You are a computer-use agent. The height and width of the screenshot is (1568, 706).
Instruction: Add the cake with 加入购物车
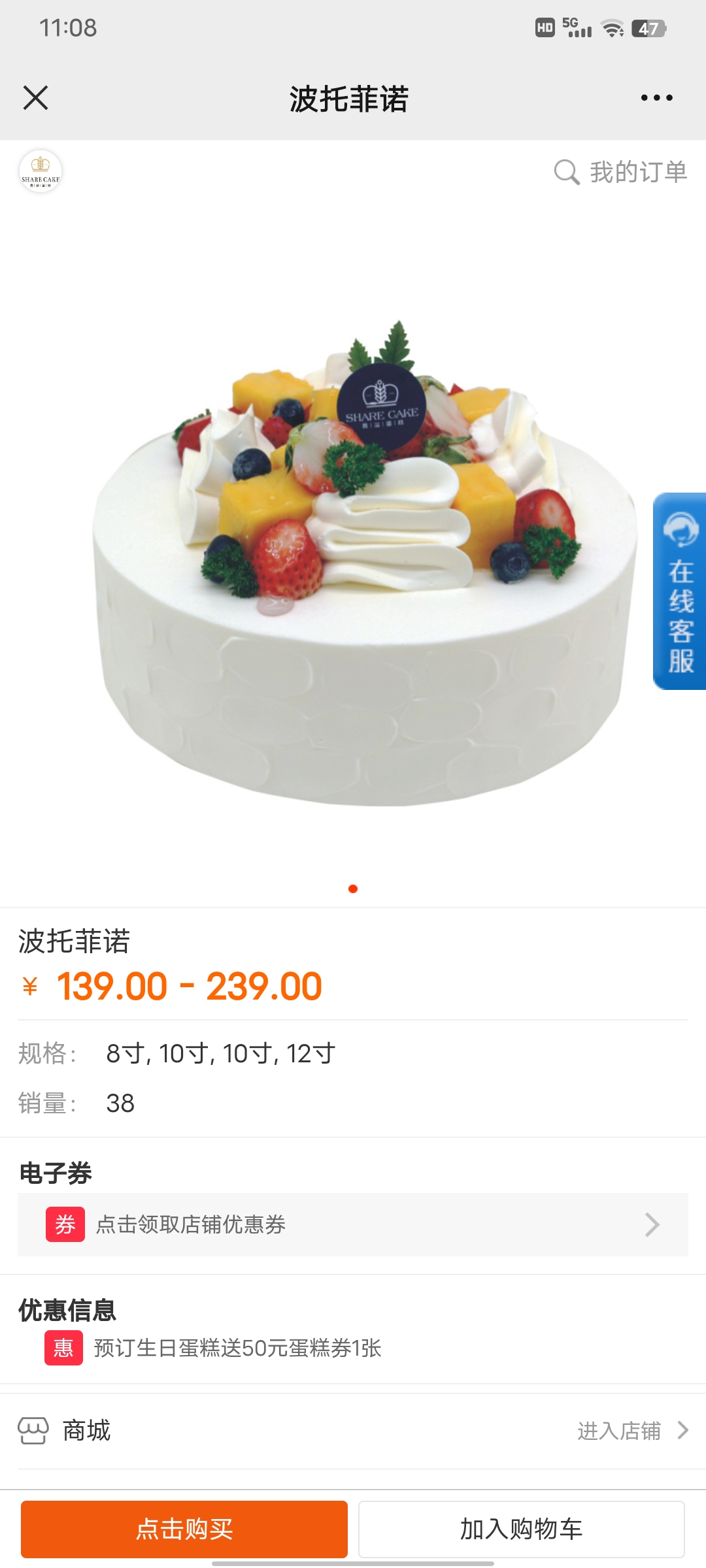click(x=522, y=1529)
